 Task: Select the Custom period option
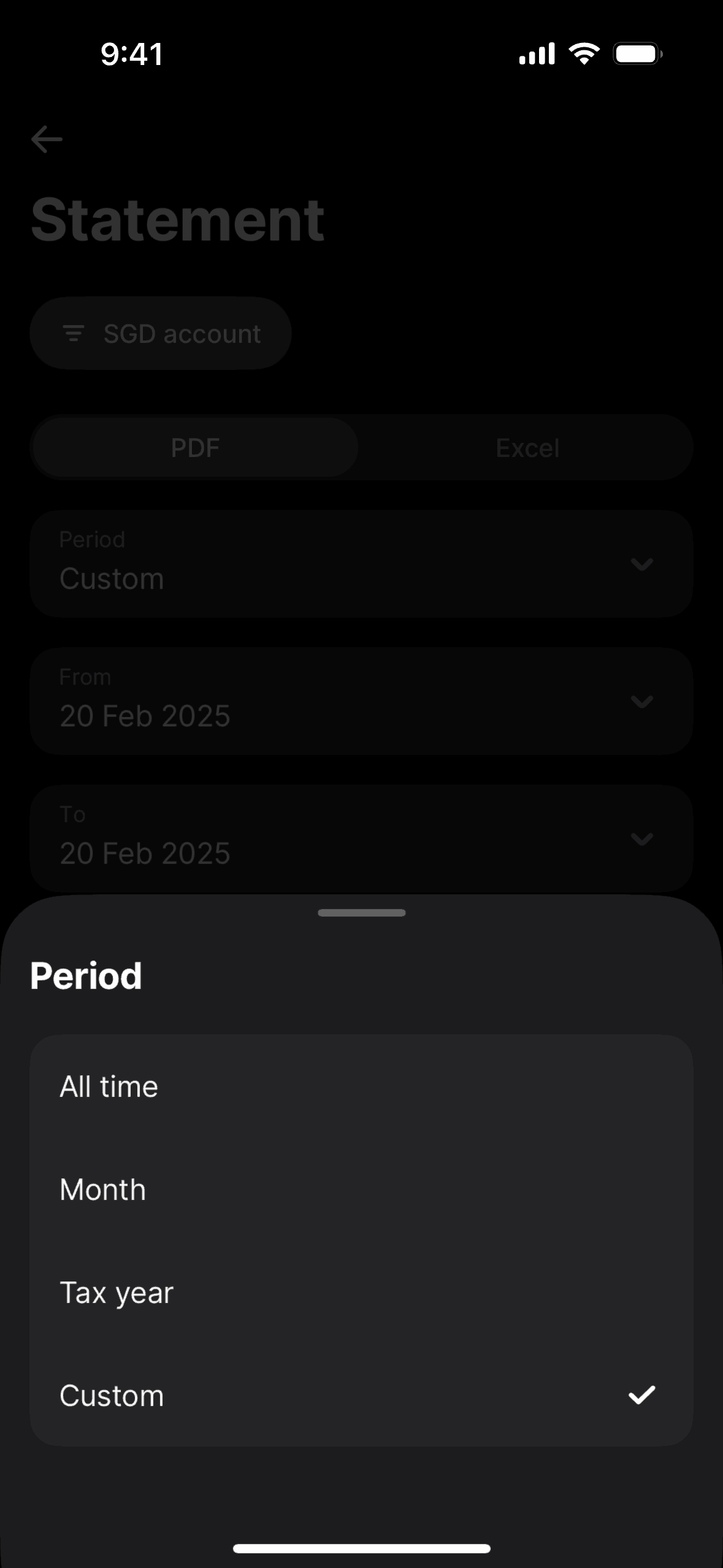click(x=361, y=1396)
